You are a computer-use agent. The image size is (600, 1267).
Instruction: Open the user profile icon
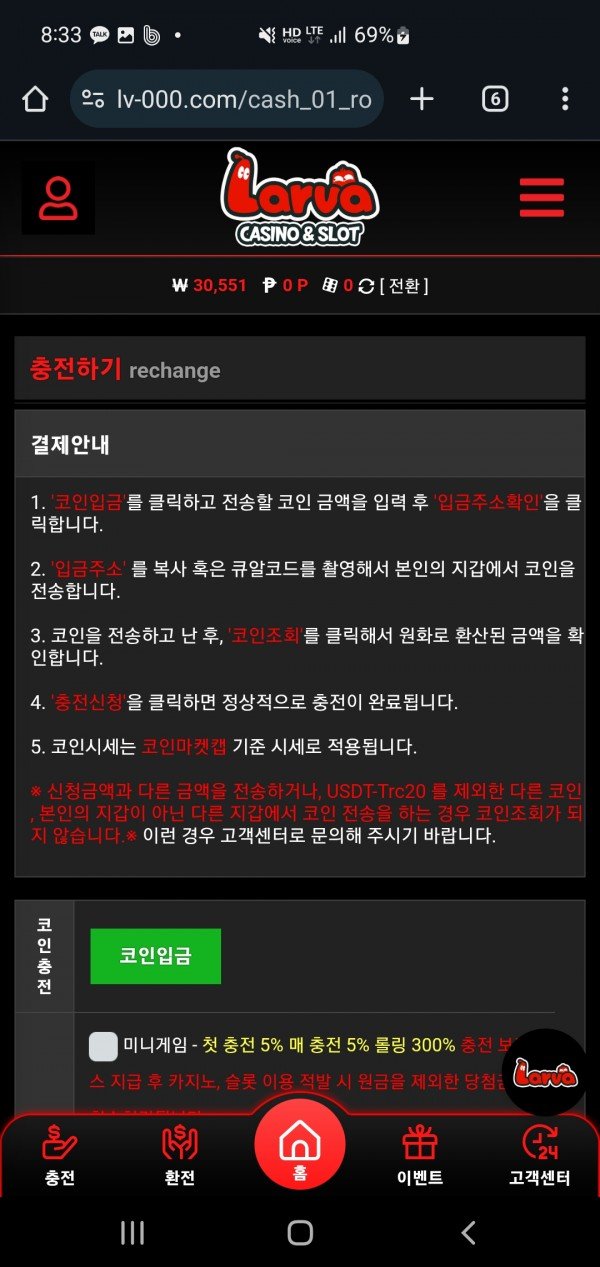click(58, 199)
